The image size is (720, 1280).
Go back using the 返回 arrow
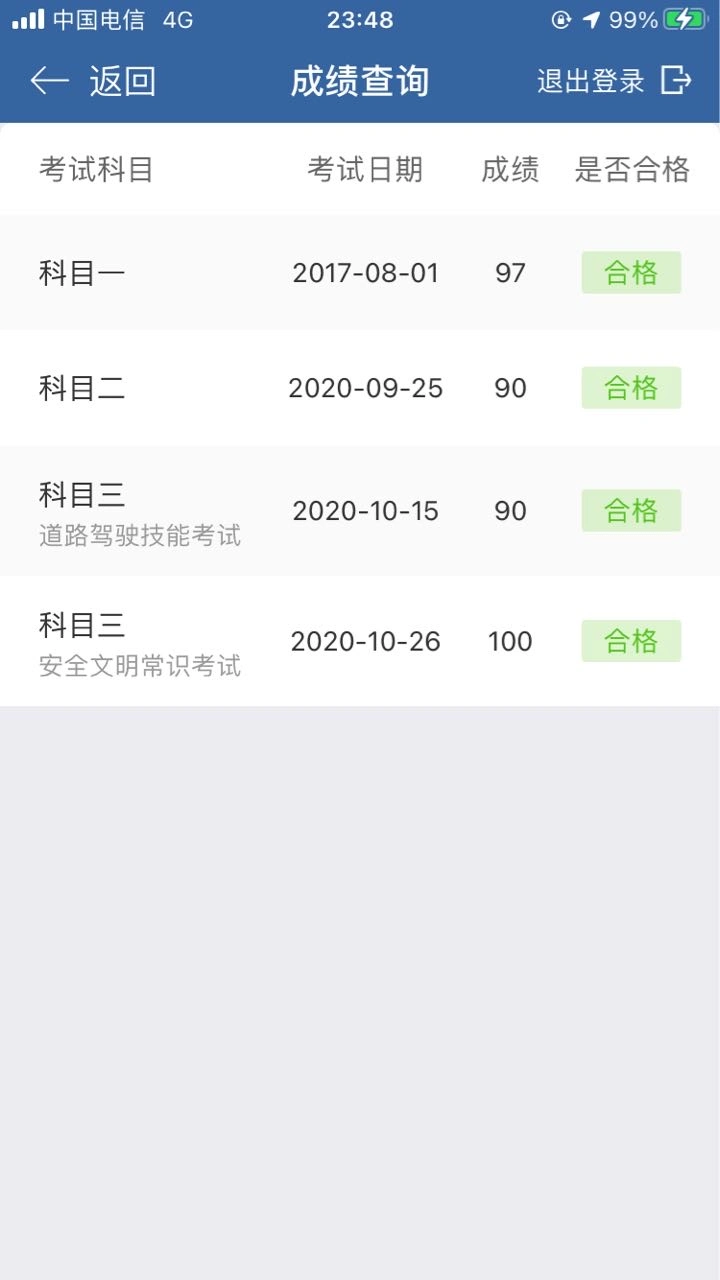pyautogui.click(x=93, y=81)
